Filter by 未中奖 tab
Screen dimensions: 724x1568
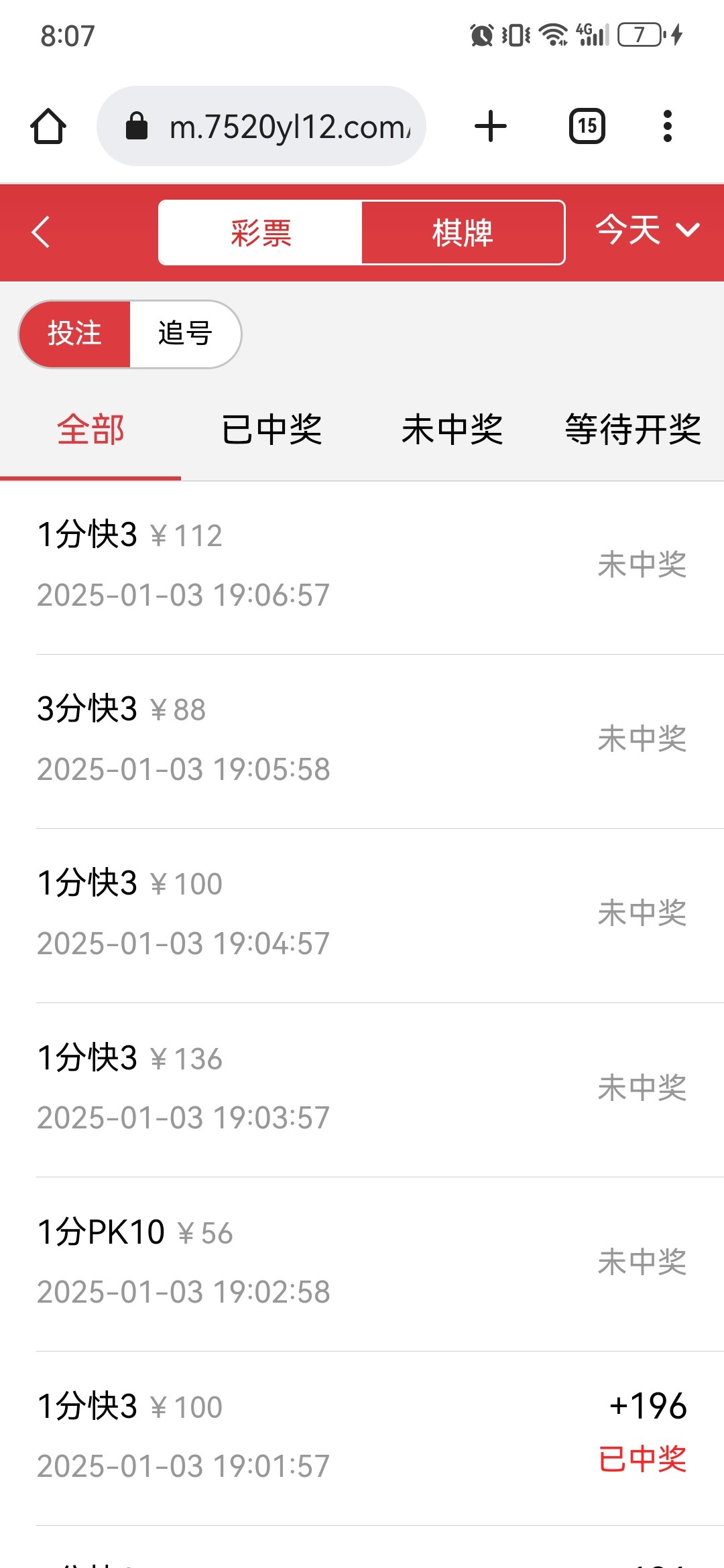(452, 430)
